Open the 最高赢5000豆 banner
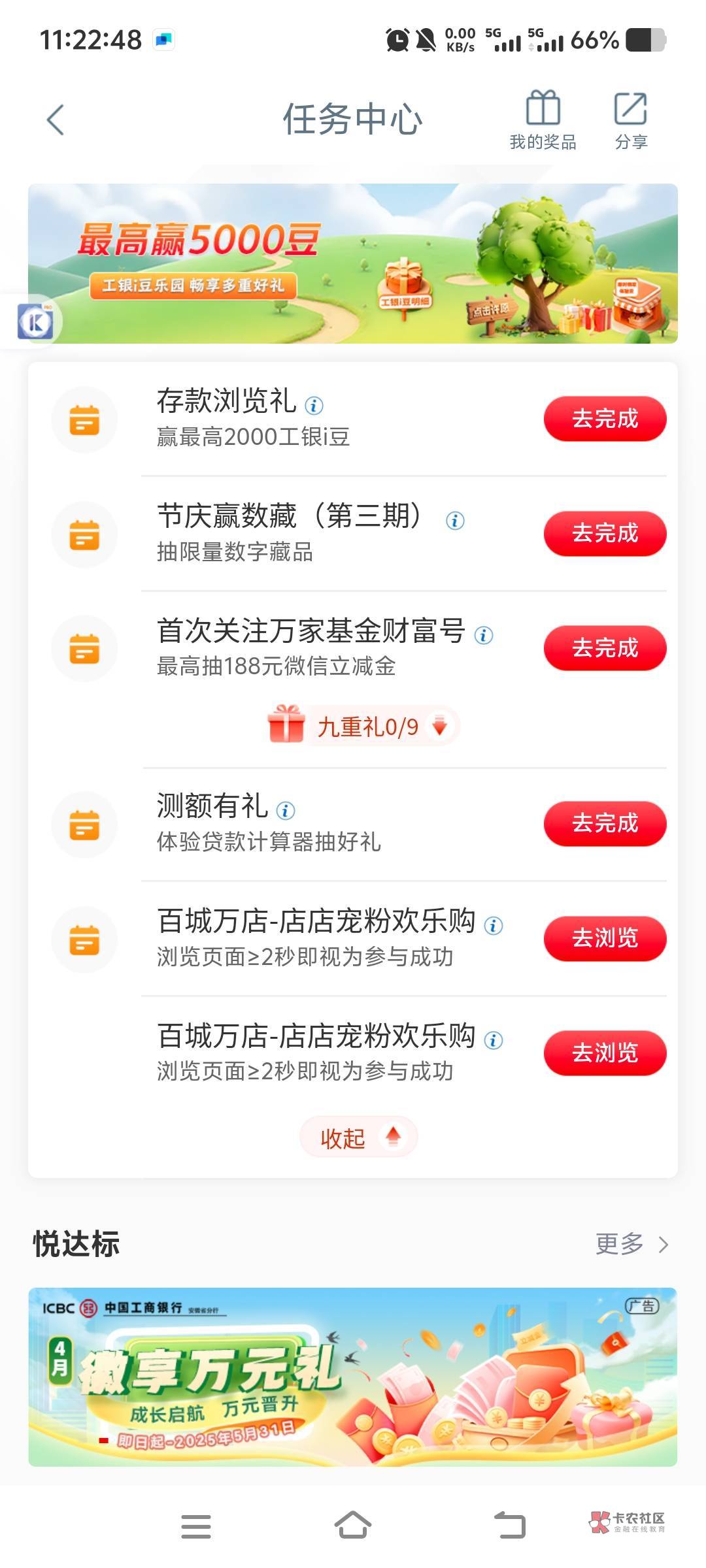The image size is (706, 1568). pos(353,263)
